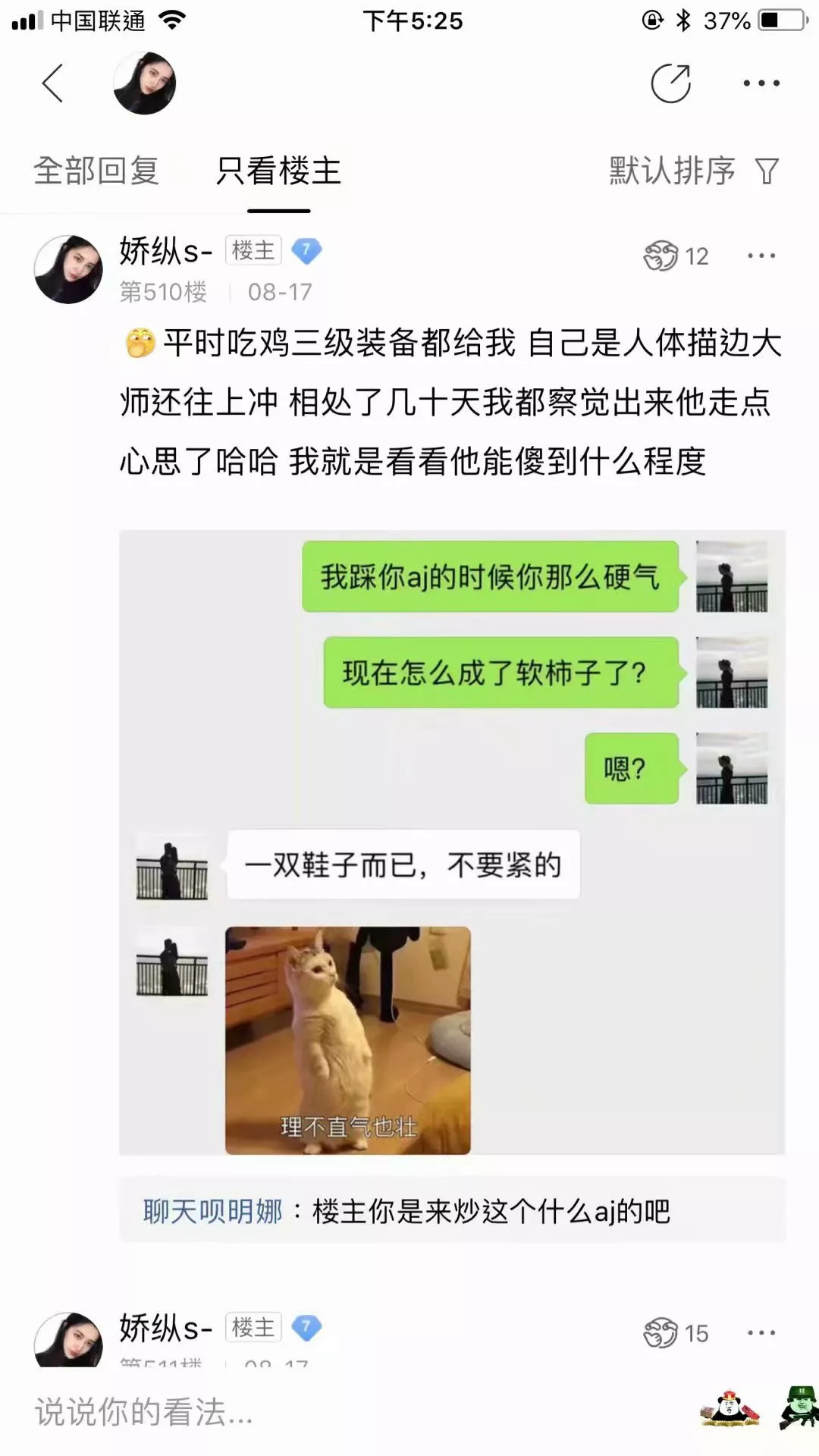Open the chat screenshot image in the post

452,842
